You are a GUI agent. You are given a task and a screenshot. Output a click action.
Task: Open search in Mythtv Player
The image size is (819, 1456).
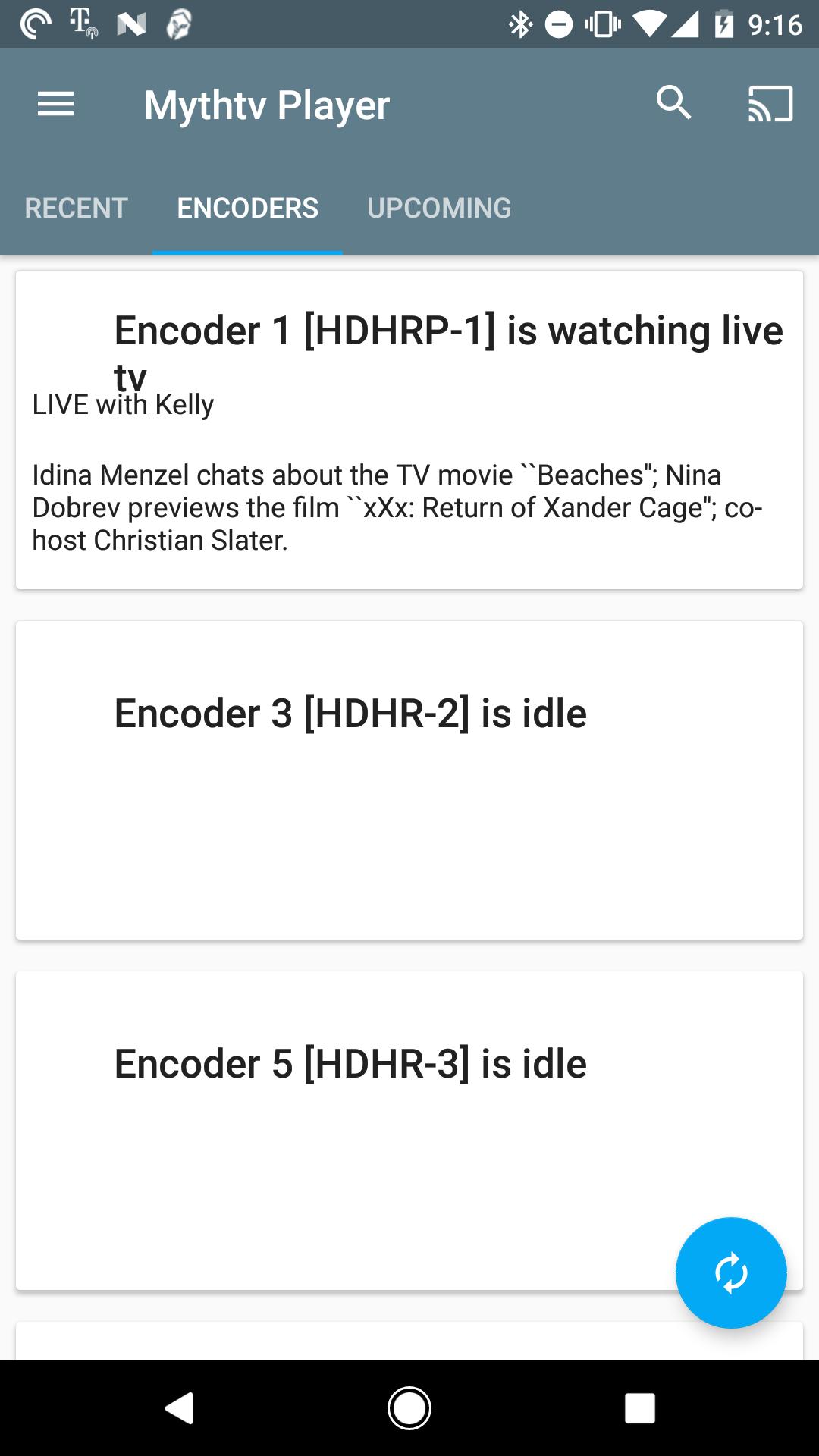pyautogui.click(x=673, y=102)
